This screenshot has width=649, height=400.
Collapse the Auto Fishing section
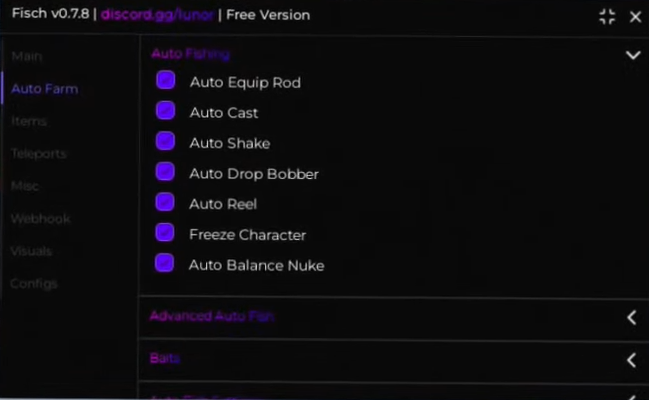tap(632, 55)
